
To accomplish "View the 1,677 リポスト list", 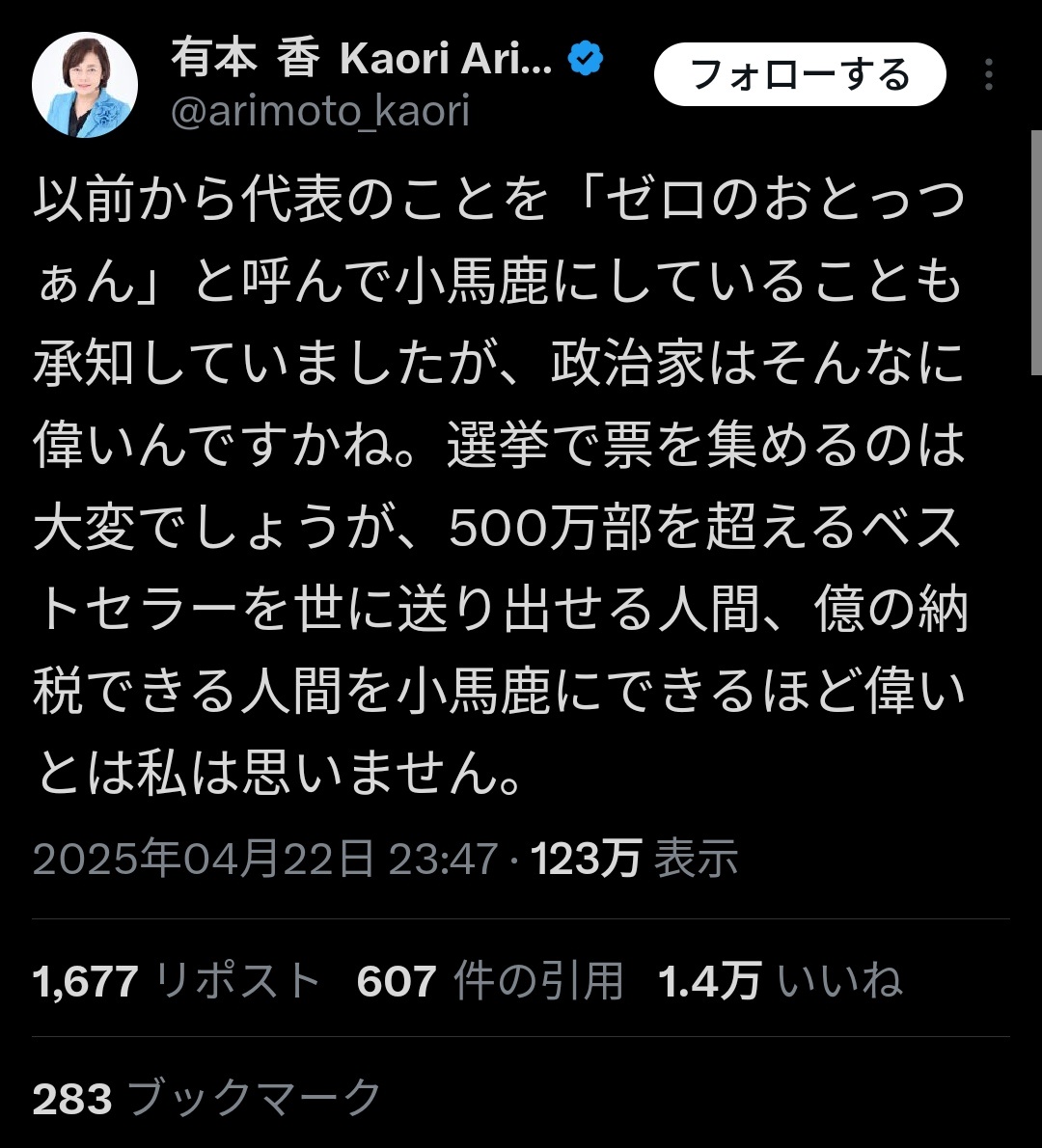I will click(x=177, y=981).
